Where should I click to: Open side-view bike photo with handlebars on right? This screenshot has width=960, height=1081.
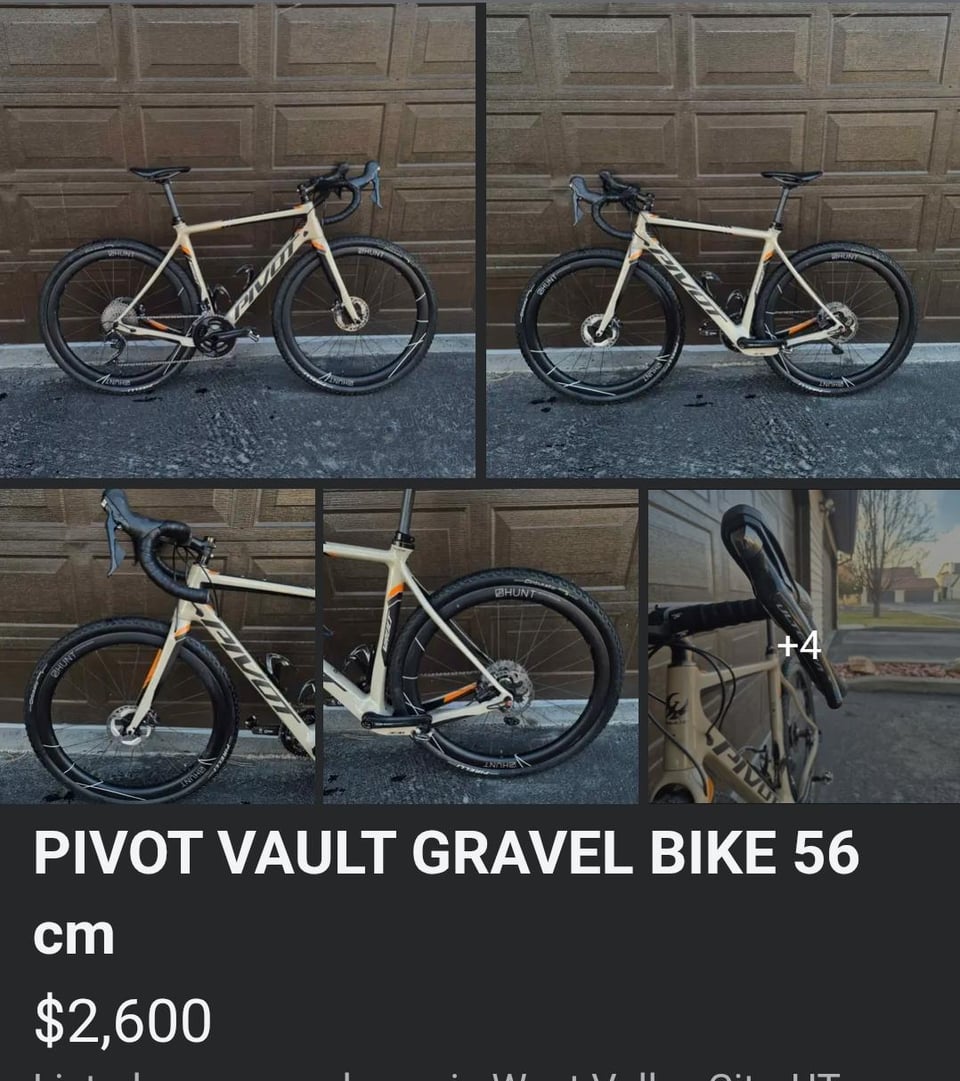tap(238, 240)
